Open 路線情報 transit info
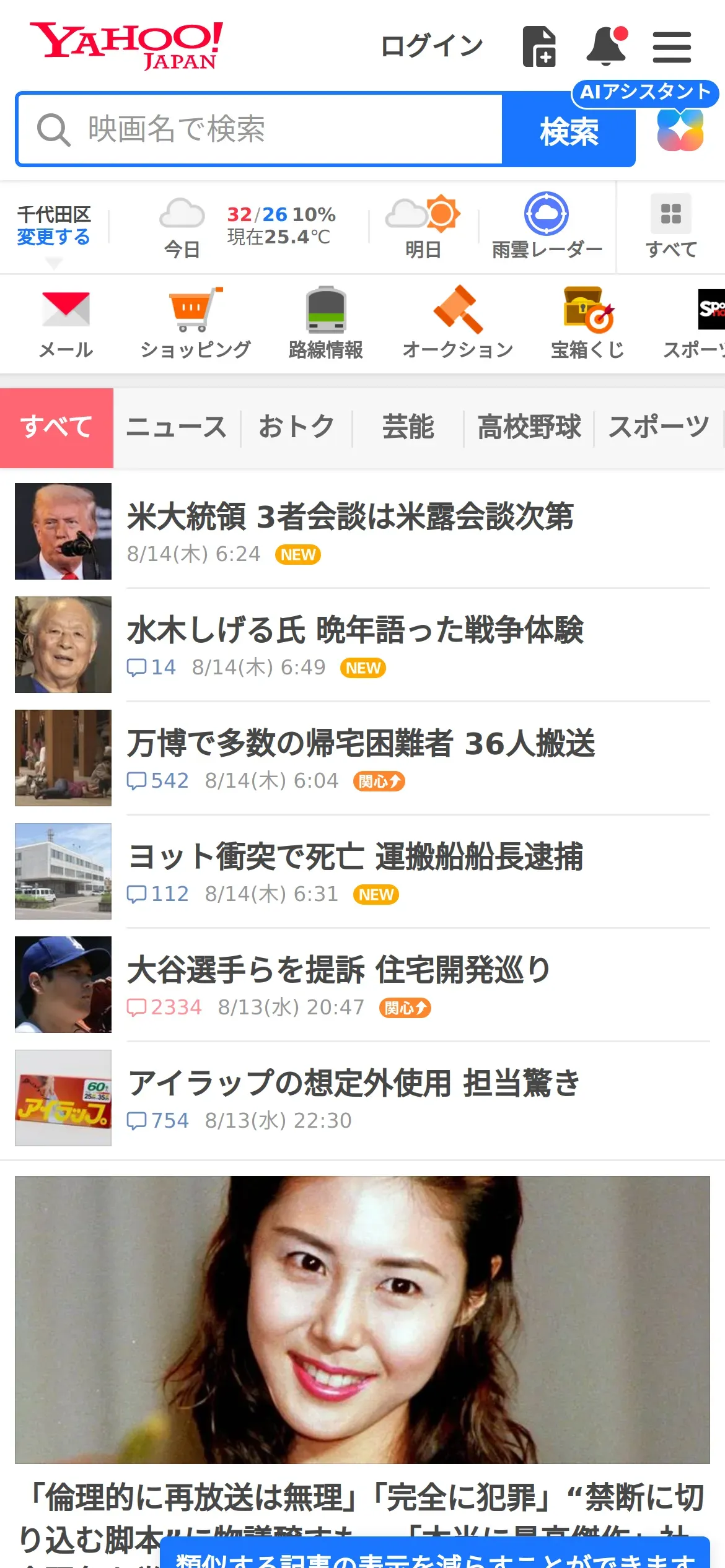This screenshot has width=725, height=1568. click(326, 323)
